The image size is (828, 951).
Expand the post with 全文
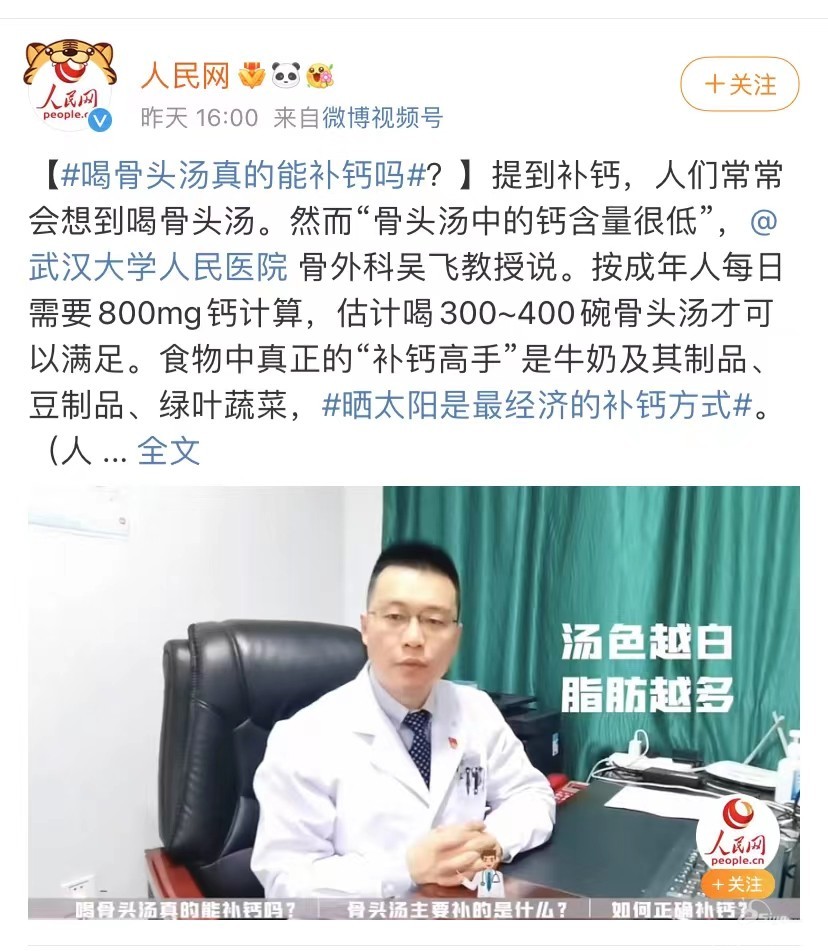pos(169,451)
